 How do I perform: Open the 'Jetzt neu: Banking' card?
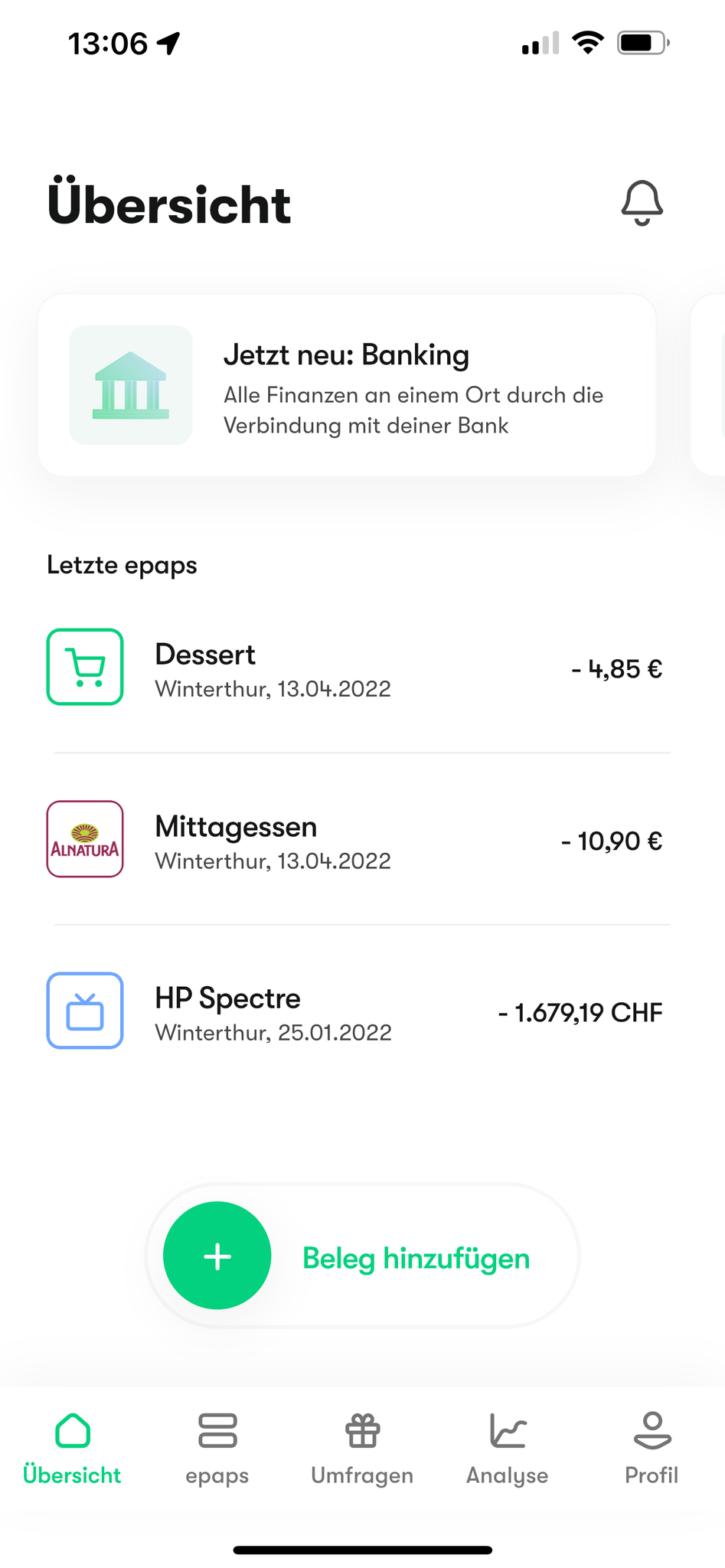[347, 385]
